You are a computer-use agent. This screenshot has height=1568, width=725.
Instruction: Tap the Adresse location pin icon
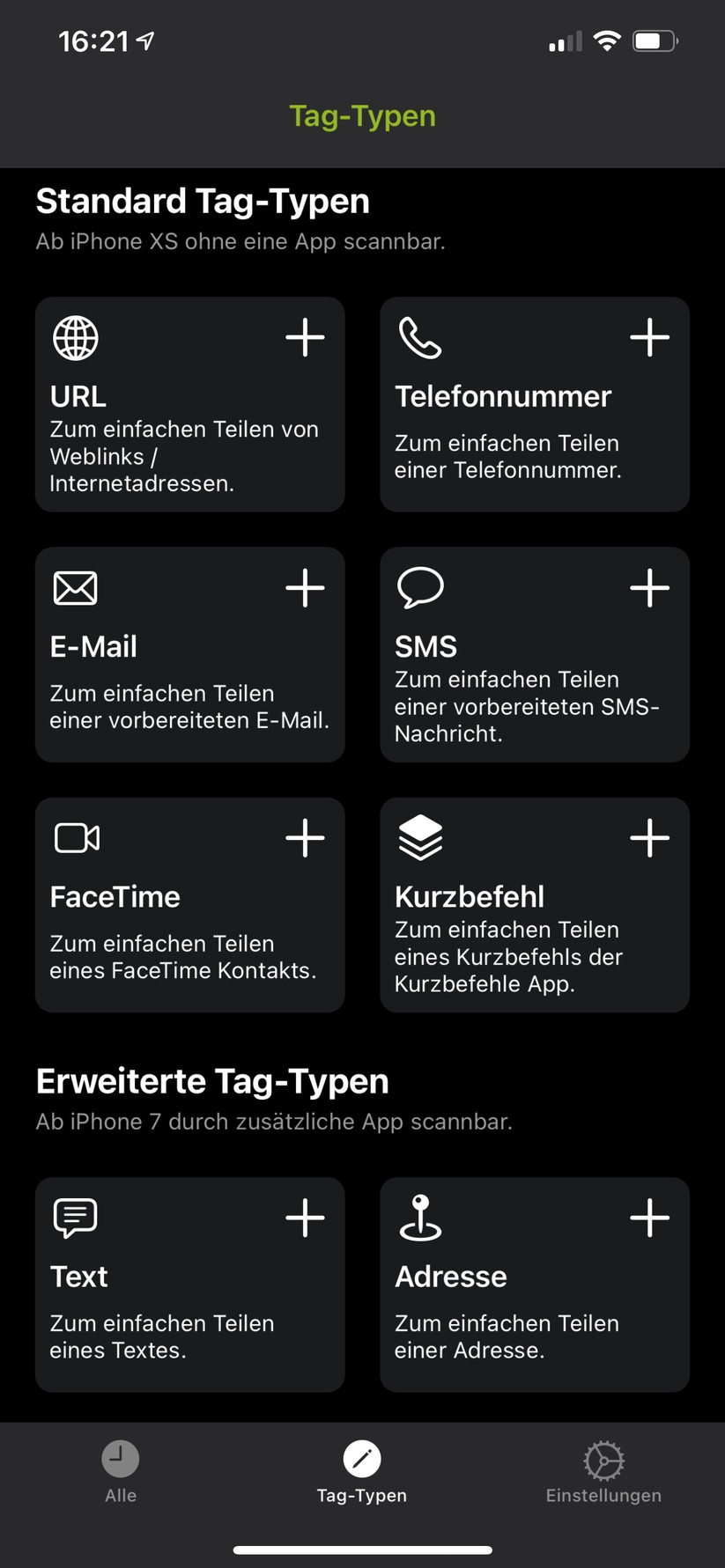(421, 1218)
